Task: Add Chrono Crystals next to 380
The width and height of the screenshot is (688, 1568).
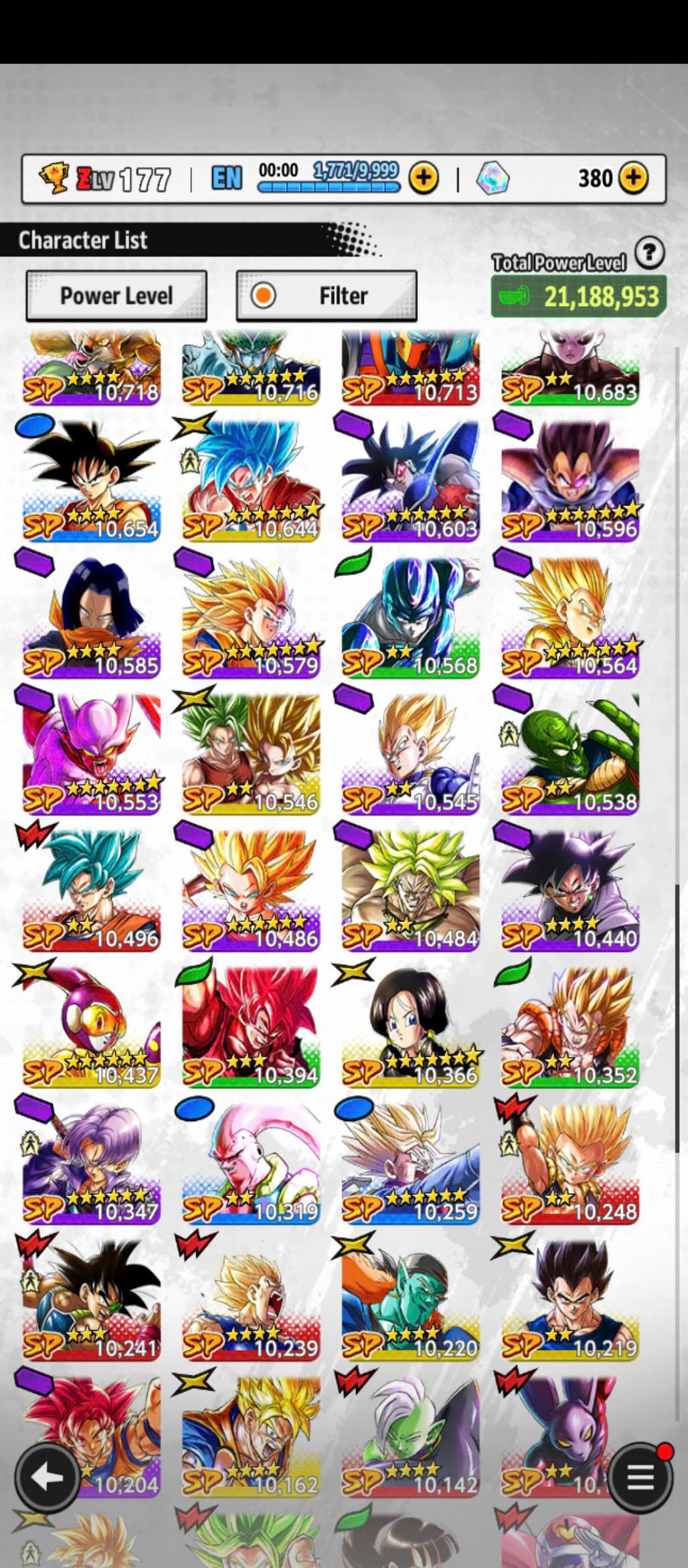Action: click(632, 178)
